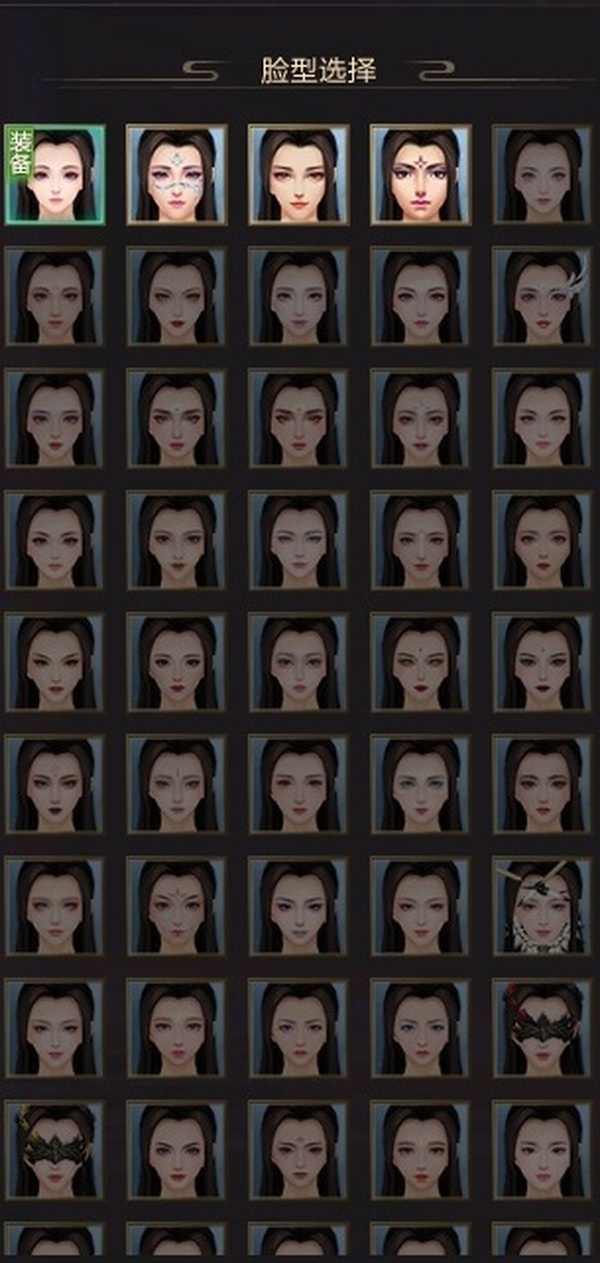Choose the face with red cheek and forehead paint
This screenshot has width=600, height=1263.
click(x=176, y=907)
